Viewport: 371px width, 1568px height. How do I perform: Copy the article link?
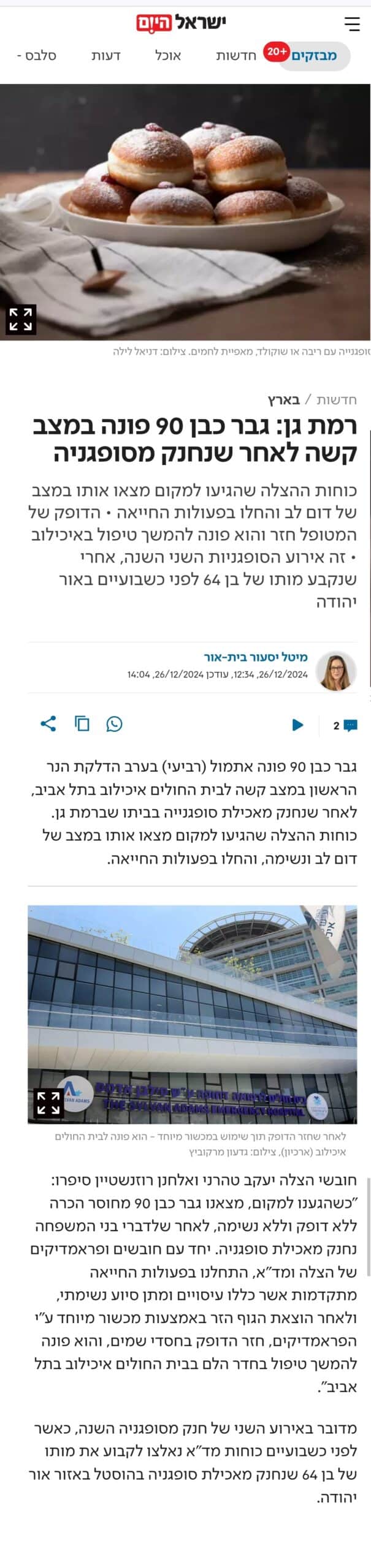tap(82, 724)
